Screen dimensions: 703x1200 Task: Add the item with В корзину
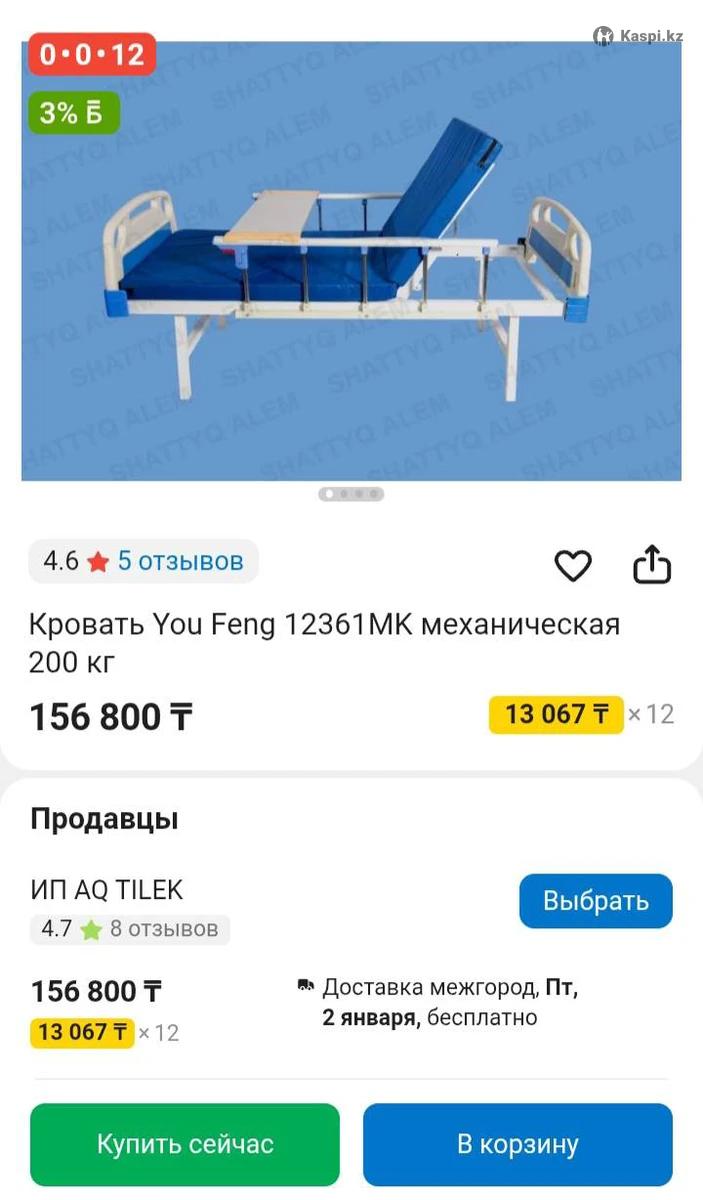click(x=517, y=1144)
